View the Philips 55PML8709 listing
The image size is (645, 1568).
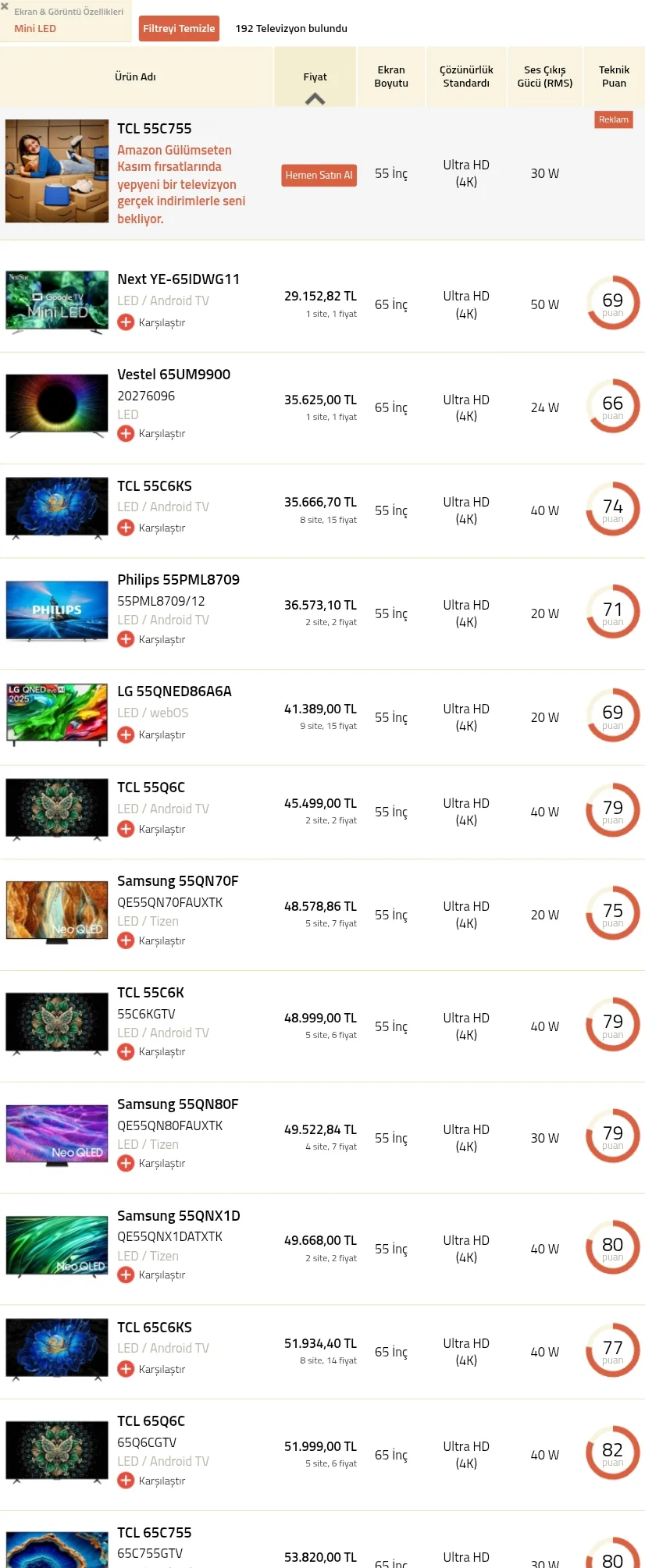tap(178, 580)
